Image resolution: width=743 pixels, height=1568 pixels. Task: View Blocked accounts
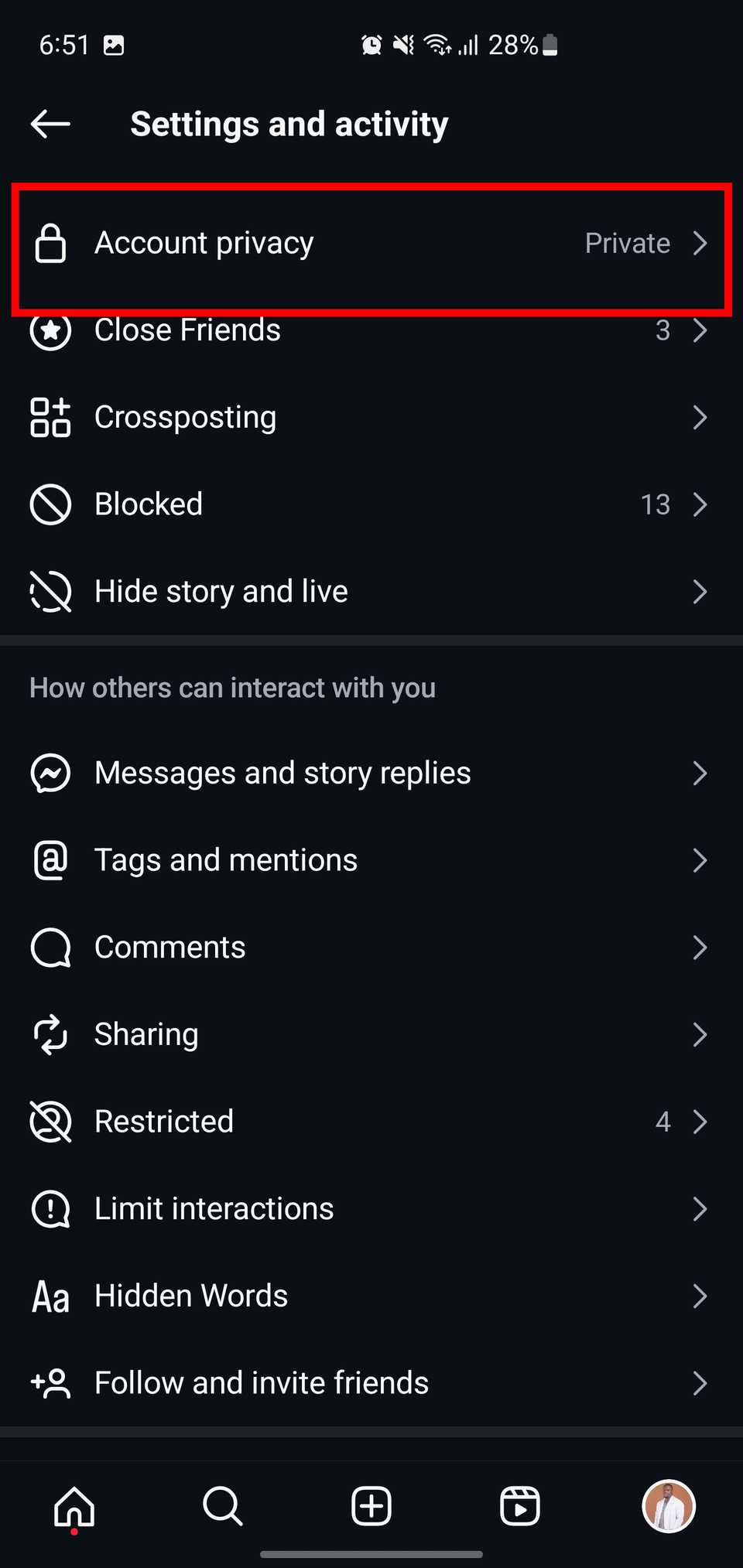[x=370, y=504]
